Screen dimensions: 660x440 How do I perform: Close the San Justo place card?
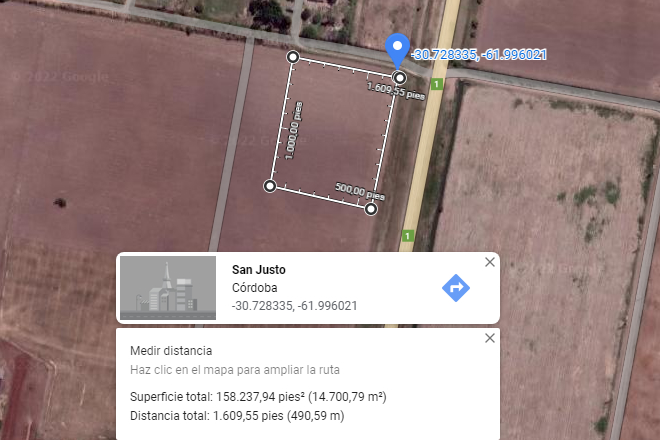tap(489, 262)
